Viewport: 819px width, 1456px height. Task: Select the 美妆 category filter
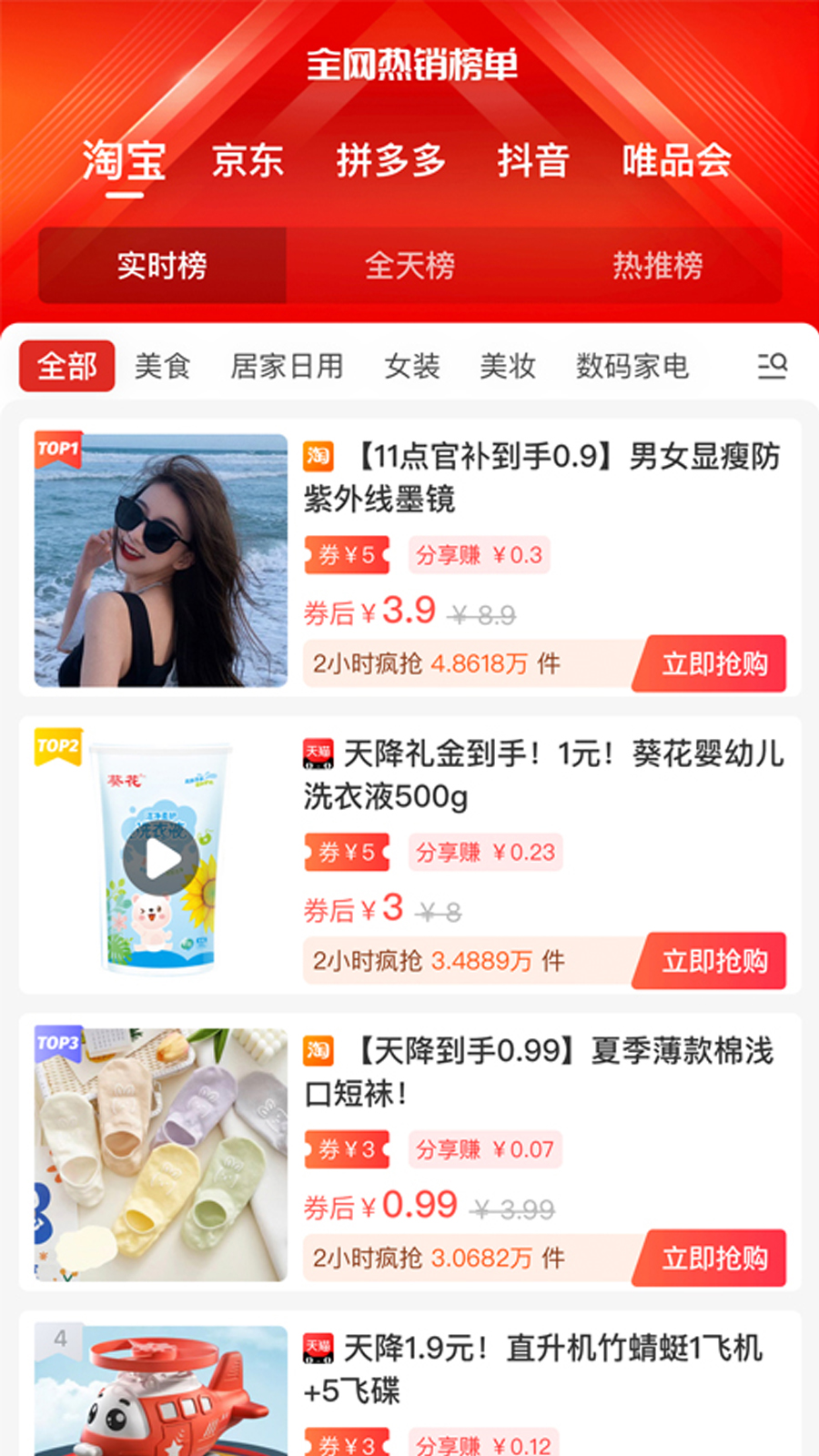pos(507,366)
